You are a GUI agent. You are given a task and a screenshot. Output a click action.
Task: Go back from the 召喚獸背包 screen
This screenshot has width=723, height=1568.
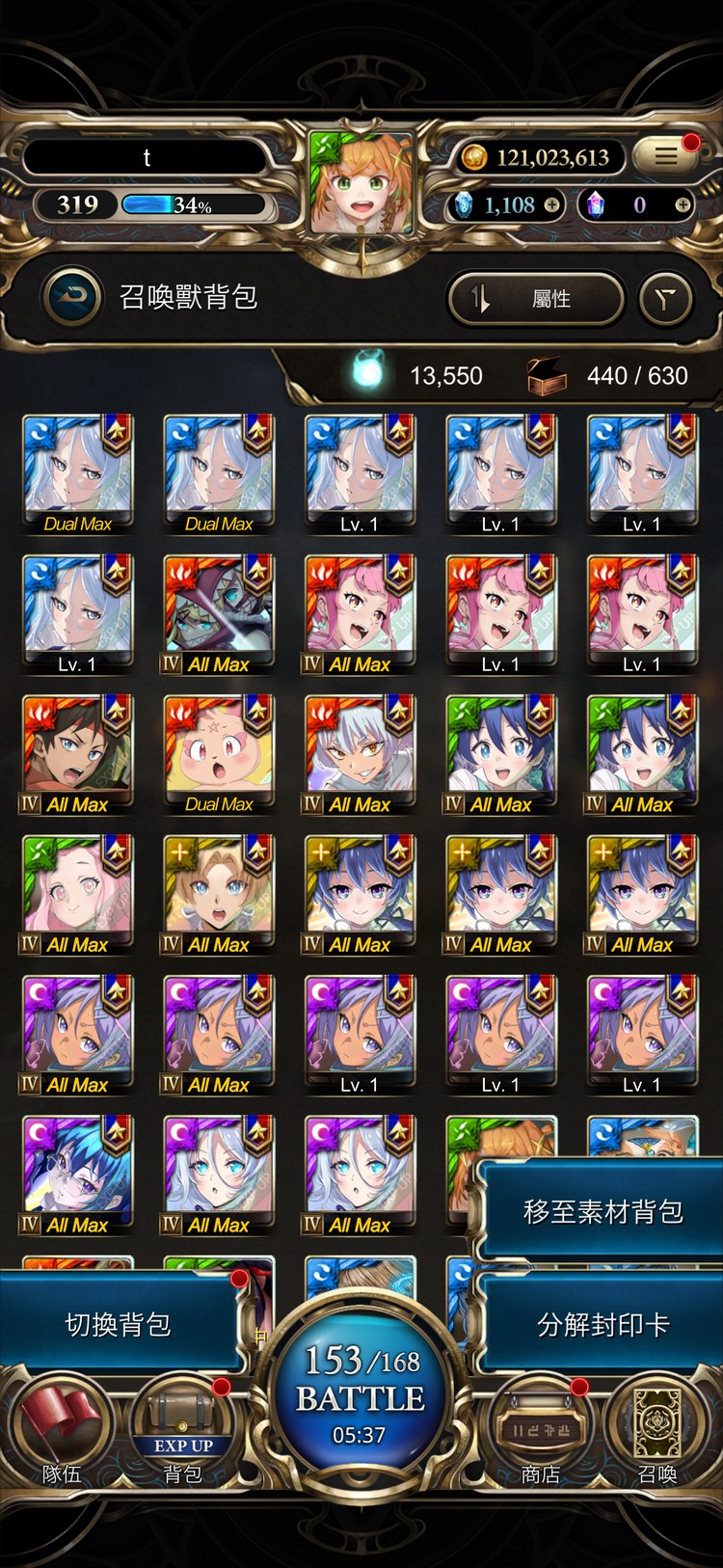click(73, 297)
